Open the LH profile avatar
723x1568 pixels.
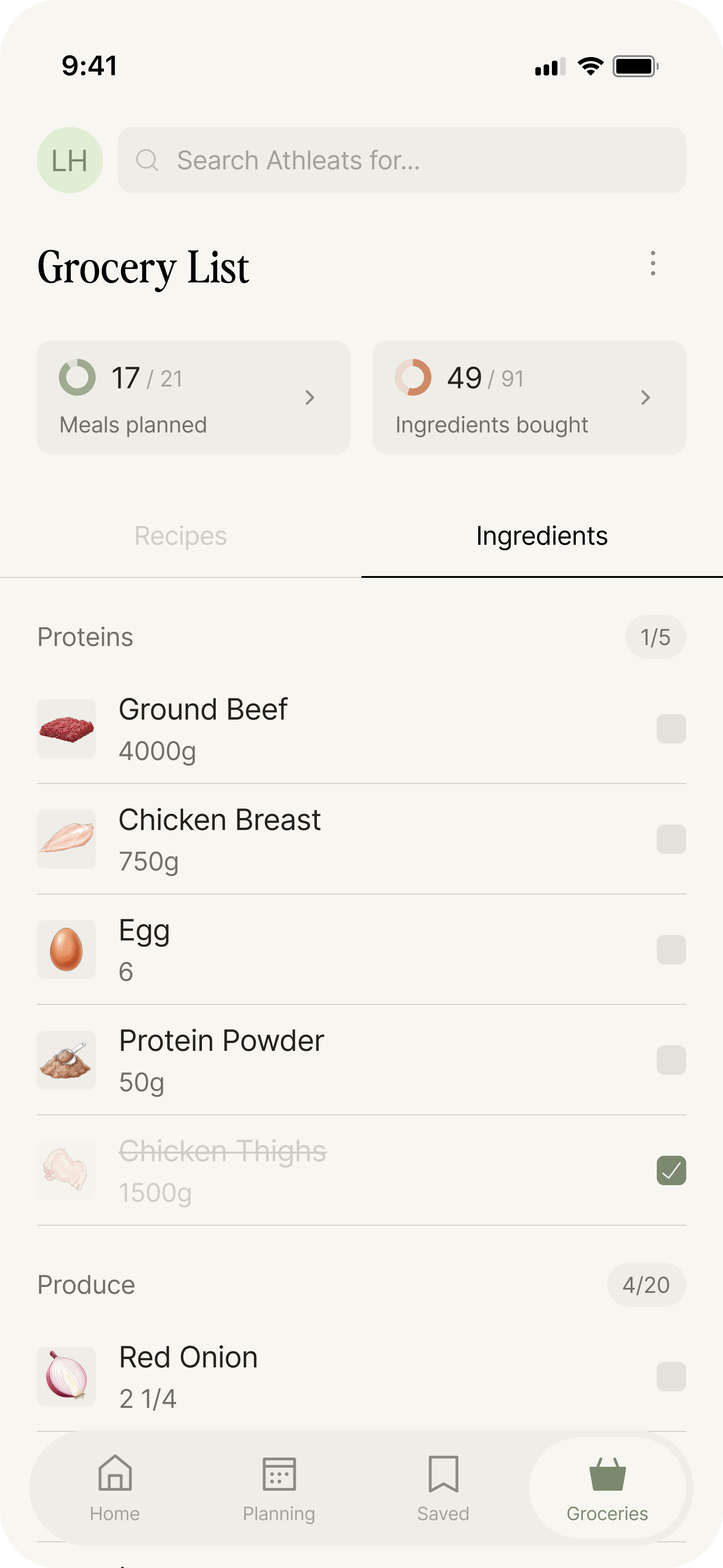tap(70, 160)
